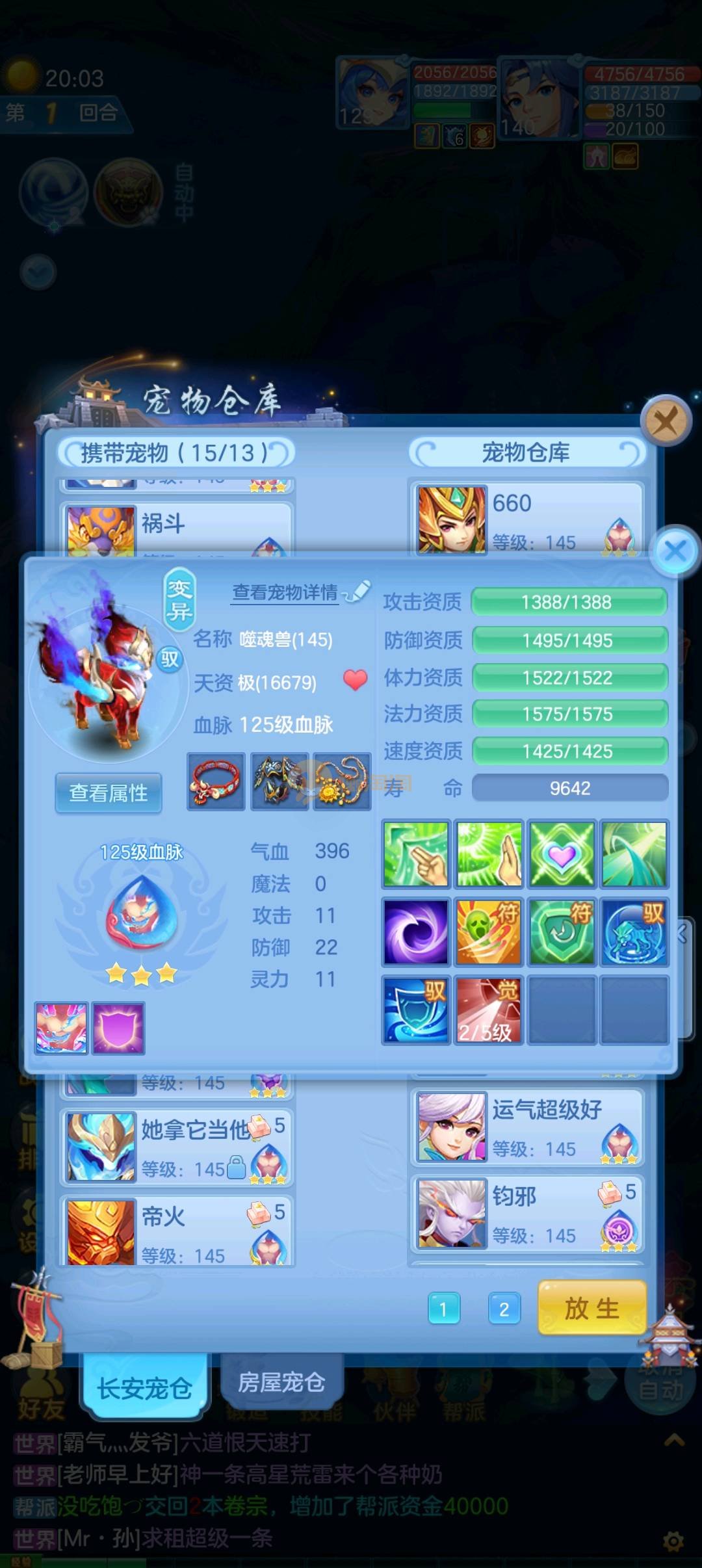Tap the 放生 release button
702x1568 pixels.
pyautogui.click(x=591, y=1309)
